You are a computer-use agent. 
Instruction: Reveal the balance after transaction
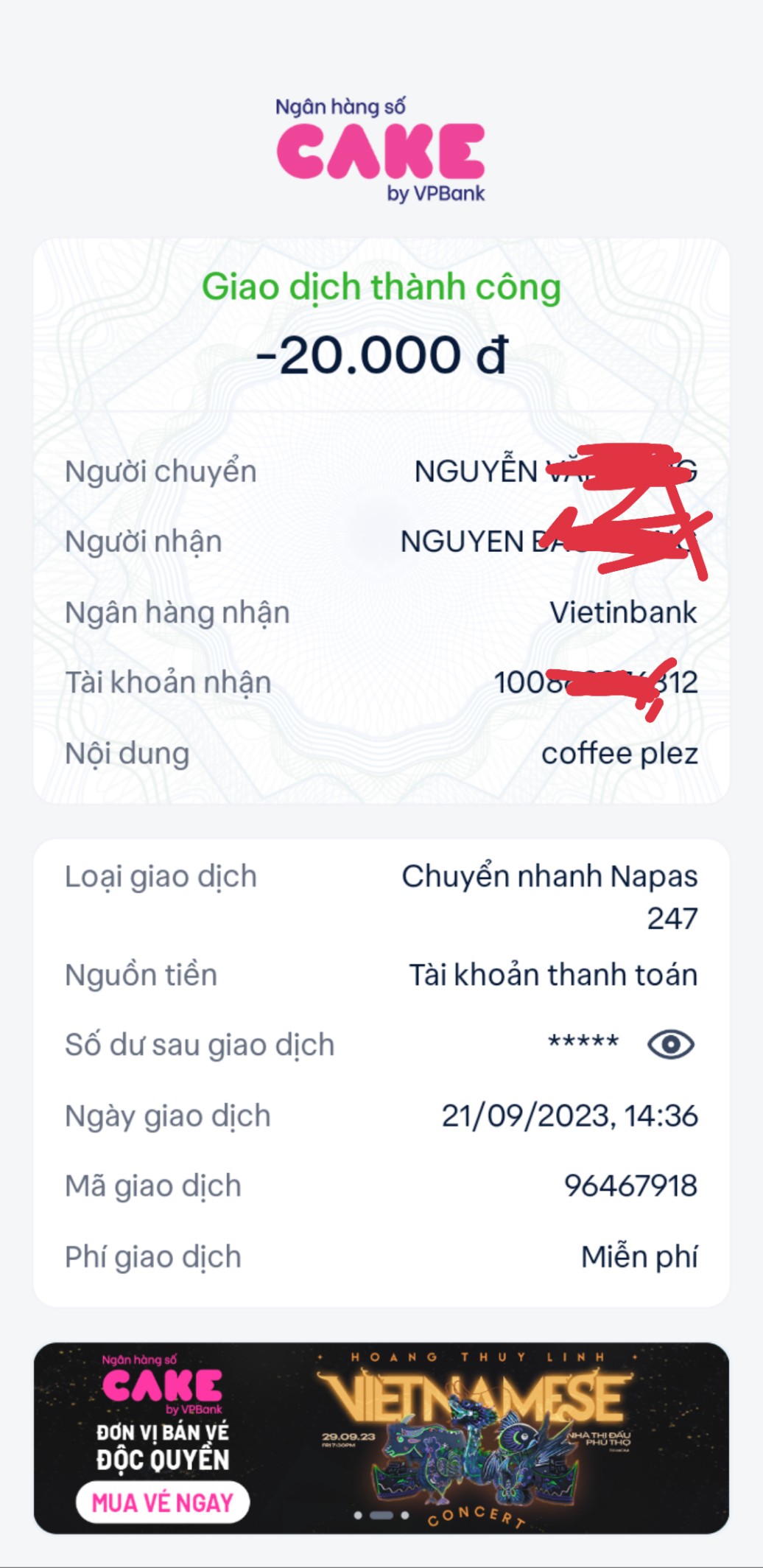(x=670, y=1044)
